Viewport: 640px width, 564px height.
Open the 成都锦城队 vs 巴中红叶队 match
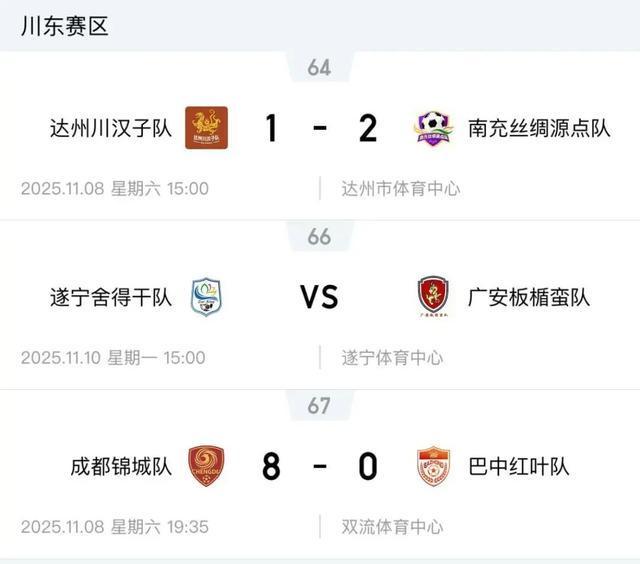[x=319, y=466]
